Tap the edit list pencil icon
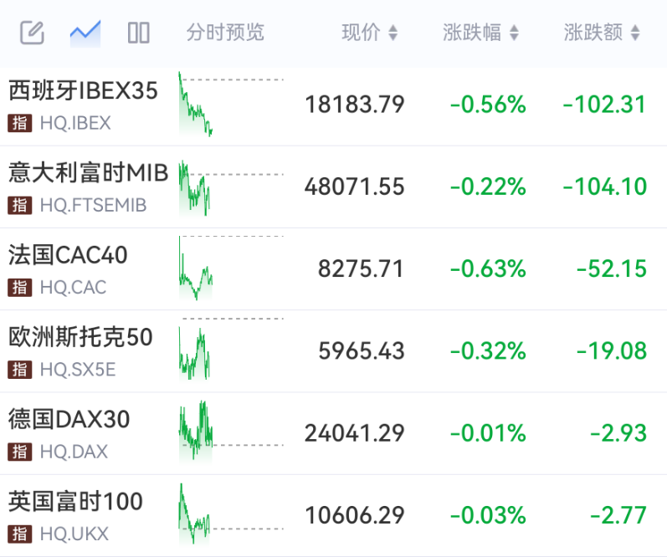This screenshot has height=557, width=667. click(32, 33)
